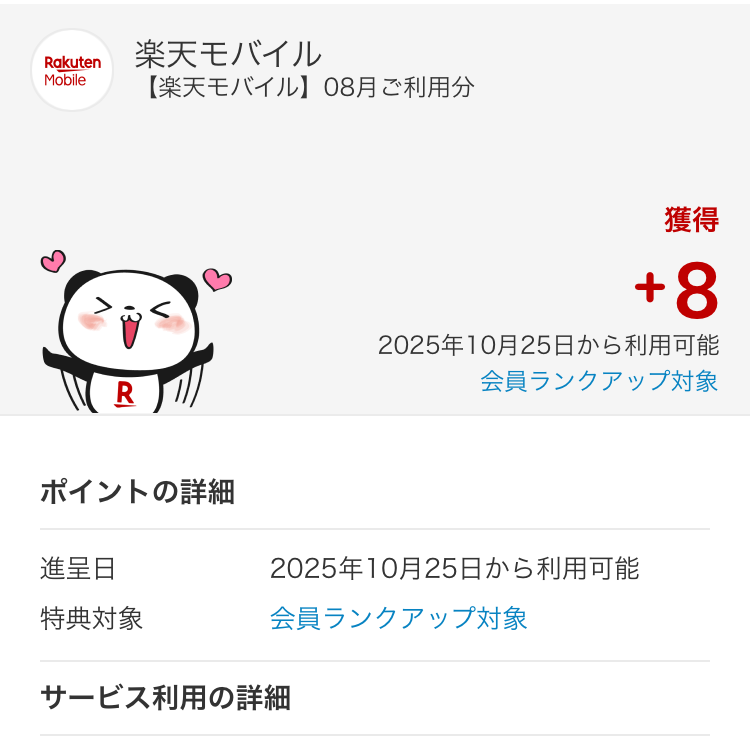Open 会員ランクアップ対象 link below the +8 points
The width and height of the screenshot is (750, 750).
tap(599, 381)
